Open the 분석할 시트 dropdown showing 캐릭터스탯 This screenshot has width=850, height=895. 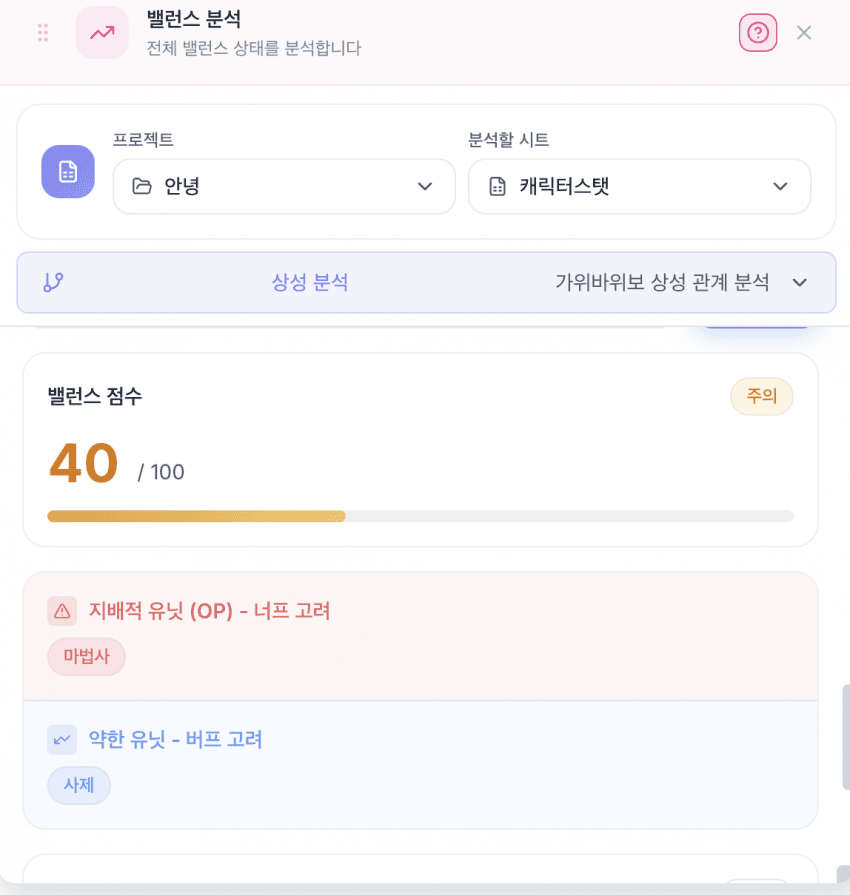click(x=639, y=186)
